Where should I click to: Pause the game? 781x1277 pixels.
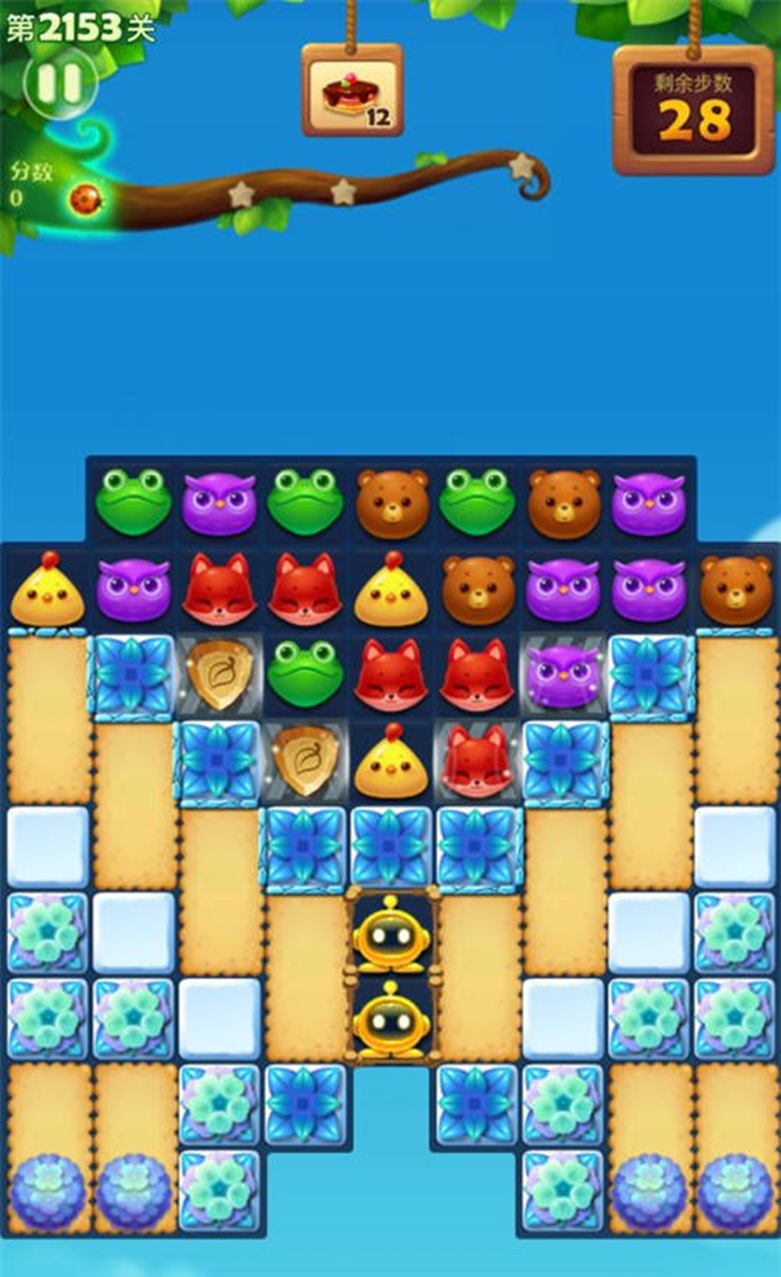tap(59, 84)
